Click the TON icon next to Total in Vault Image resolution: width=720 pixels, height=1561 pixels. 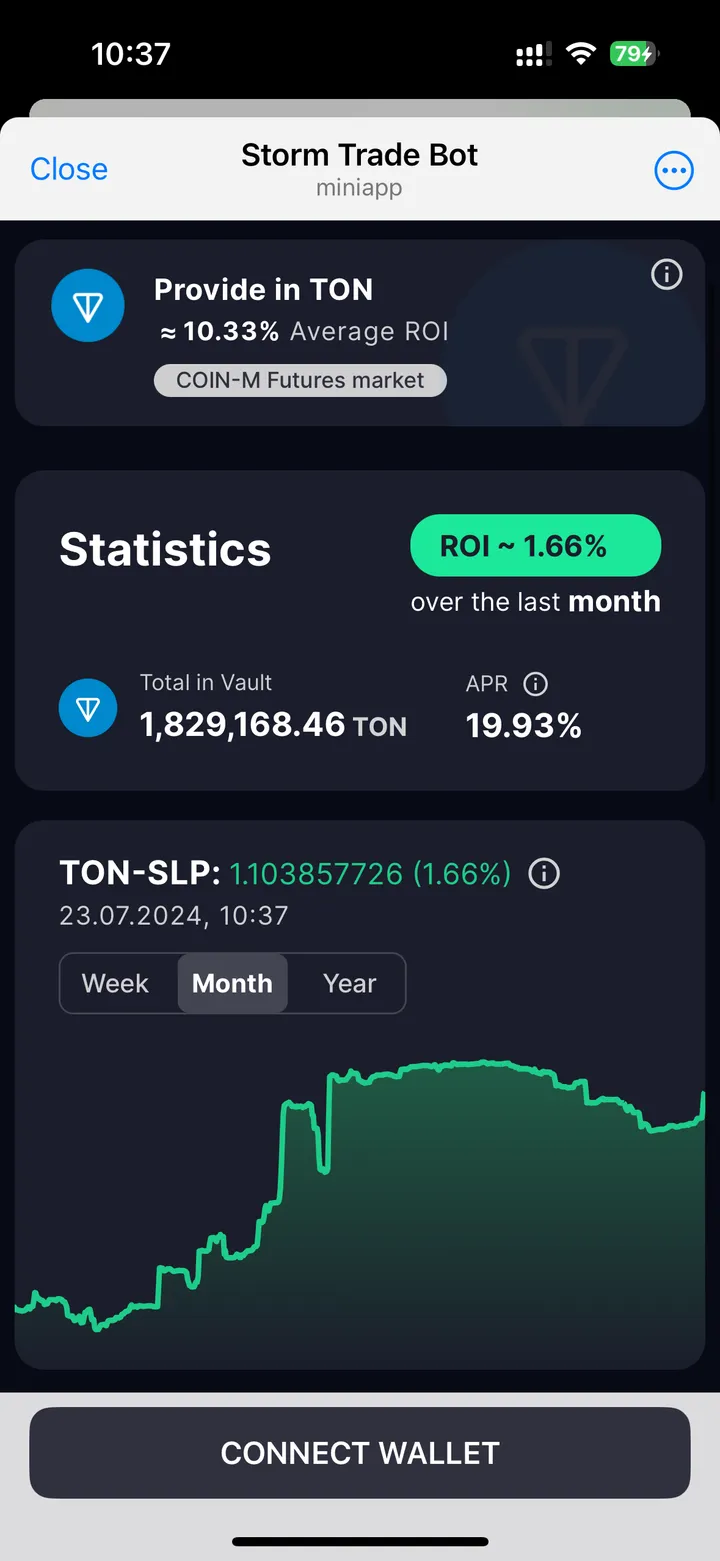pos(87,707)
